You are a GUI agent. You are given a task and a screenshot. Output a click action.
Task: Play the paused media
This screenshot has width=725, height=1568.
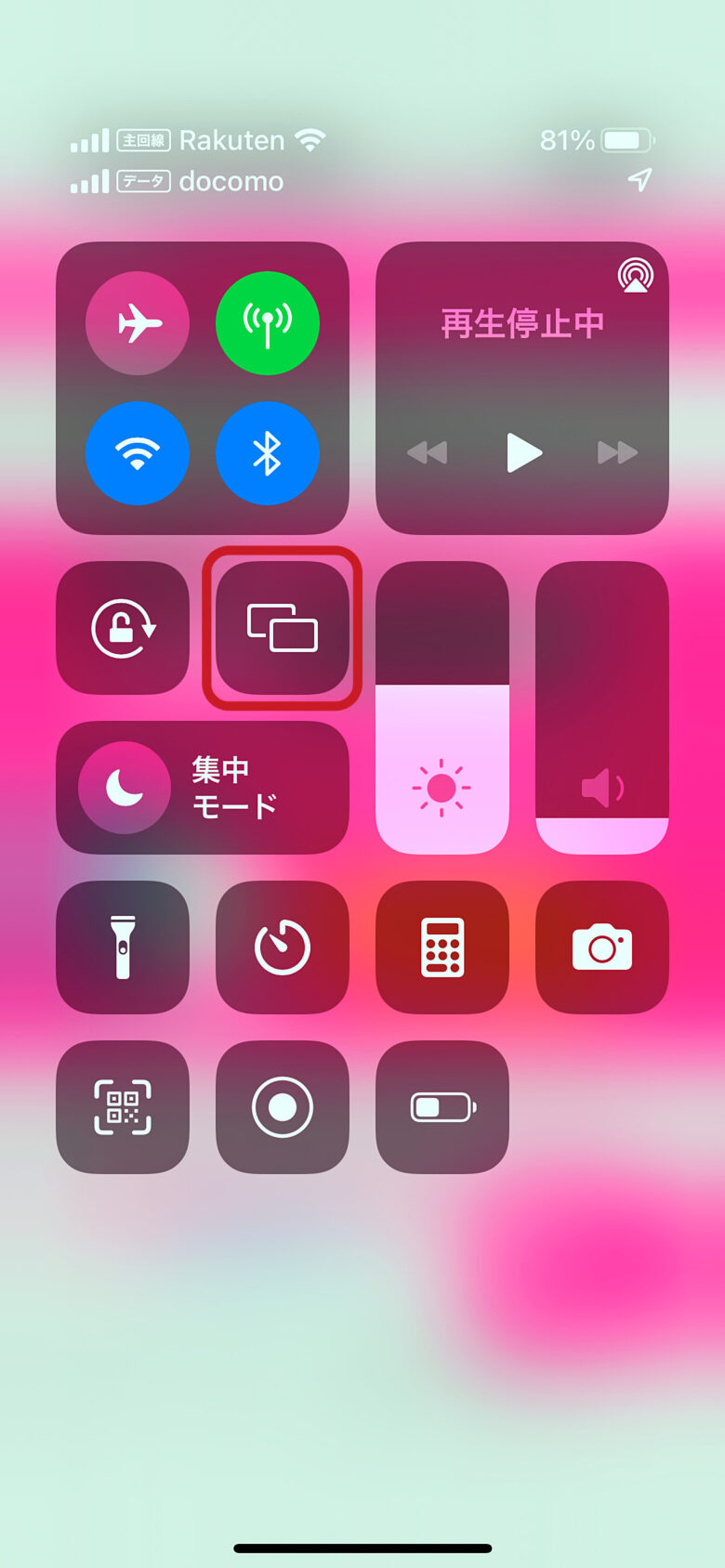(523, 453)
